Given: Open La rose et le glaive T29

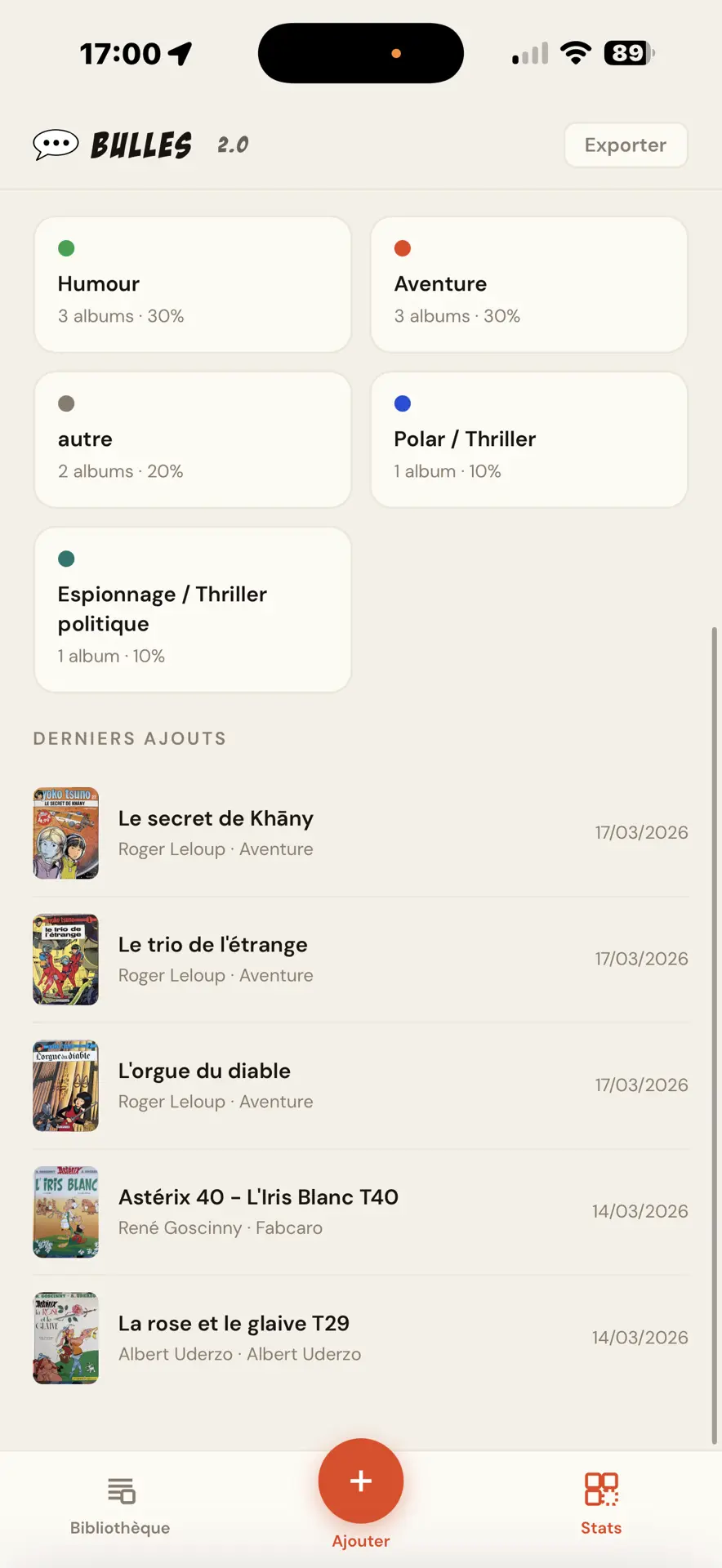Looking at the screenshot, I should click(361, 1338).
